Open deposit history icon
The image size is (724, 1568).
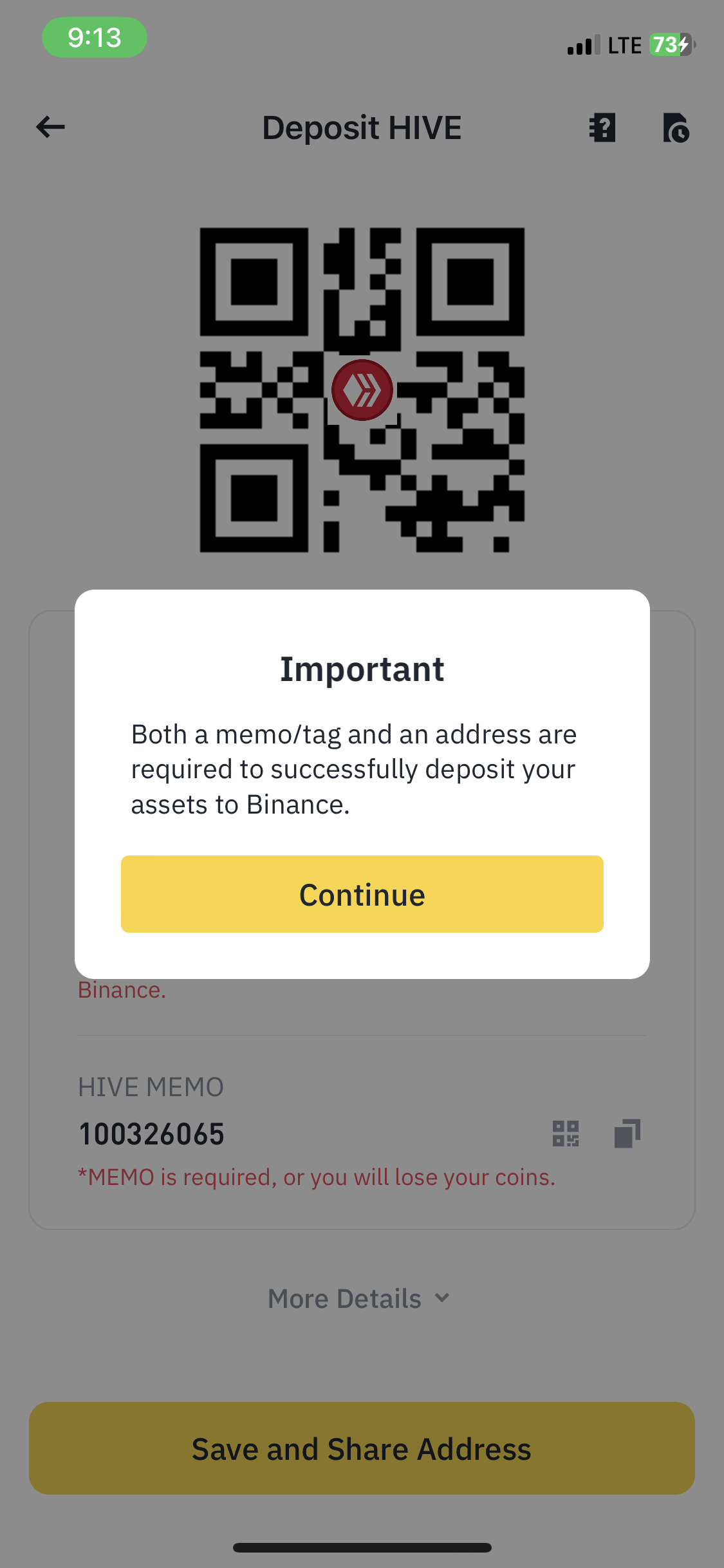pos(676,127)
